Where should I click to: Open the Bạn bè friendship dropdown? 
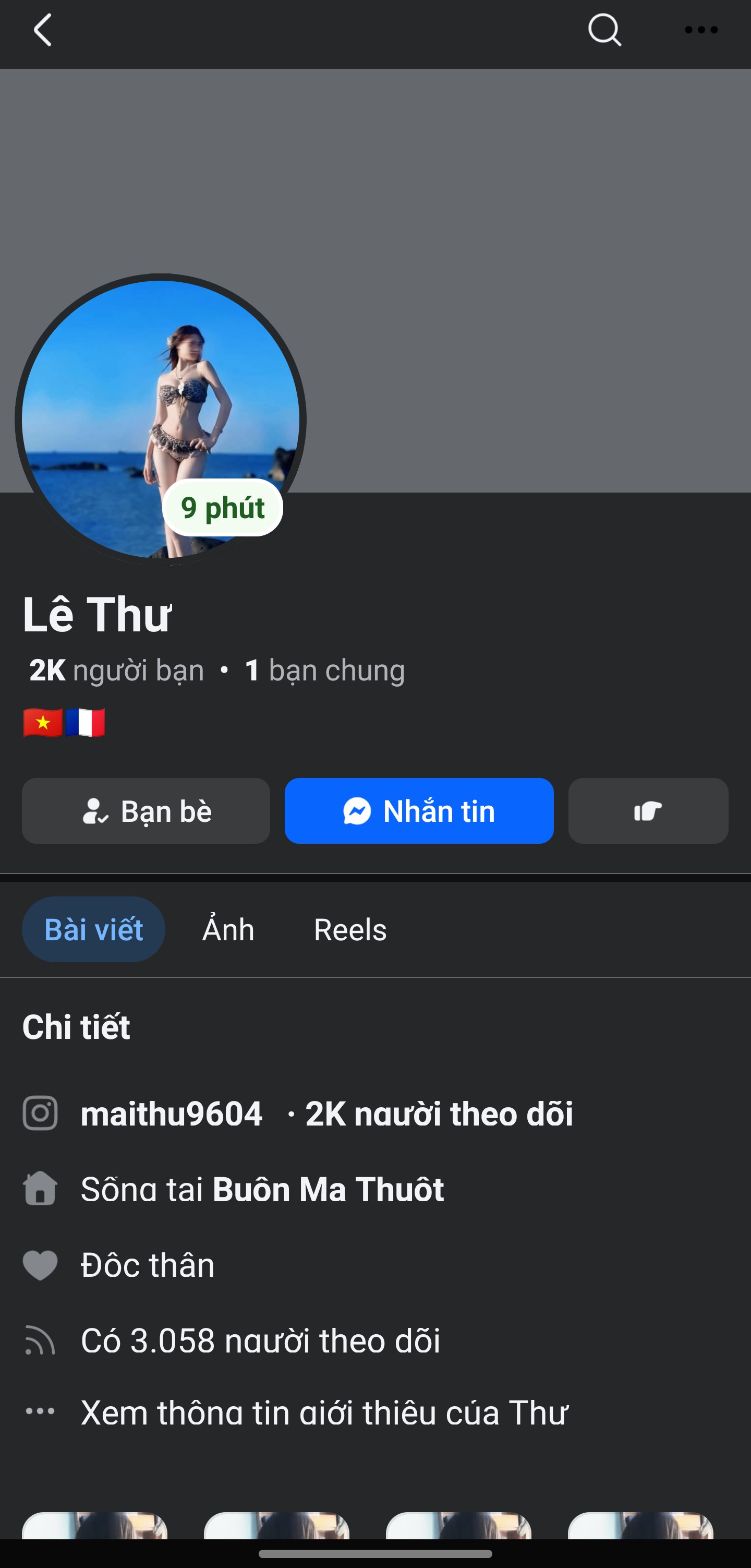146,811
